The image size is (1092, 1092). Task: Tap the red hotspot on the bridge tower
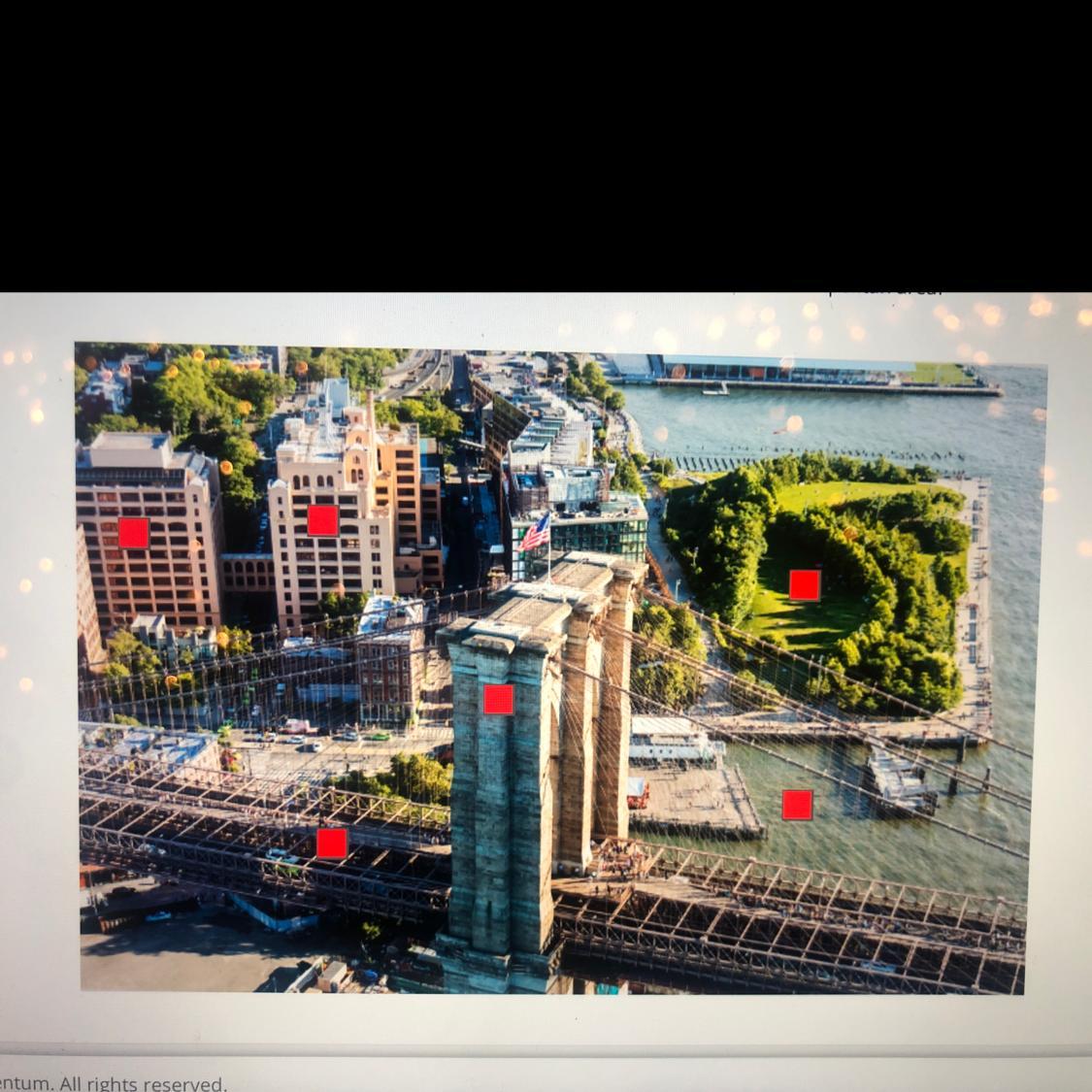click(499, 699)
